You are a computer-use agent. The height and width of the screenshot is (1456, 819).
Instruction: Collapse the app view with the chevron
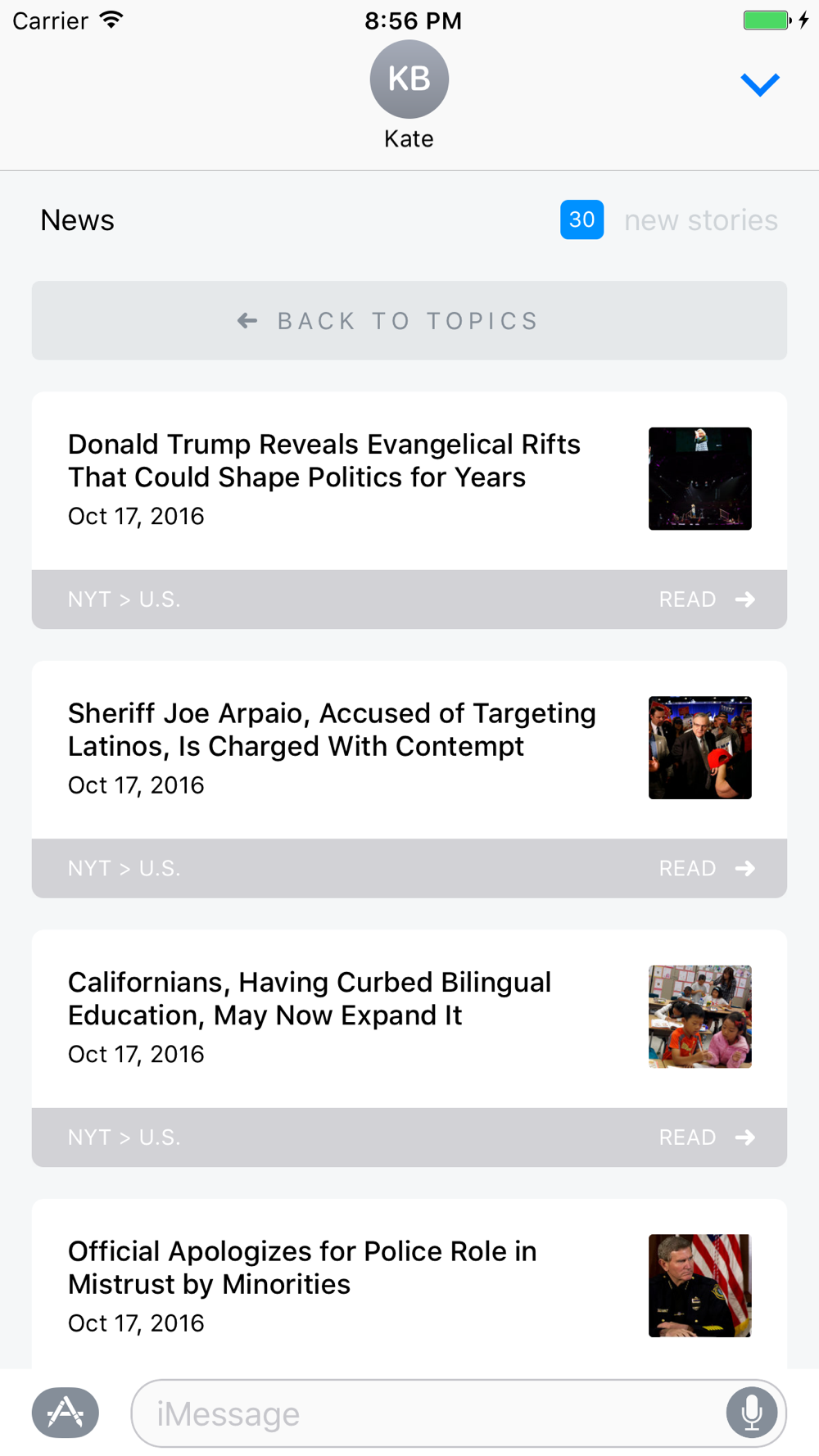coord(760,84)
